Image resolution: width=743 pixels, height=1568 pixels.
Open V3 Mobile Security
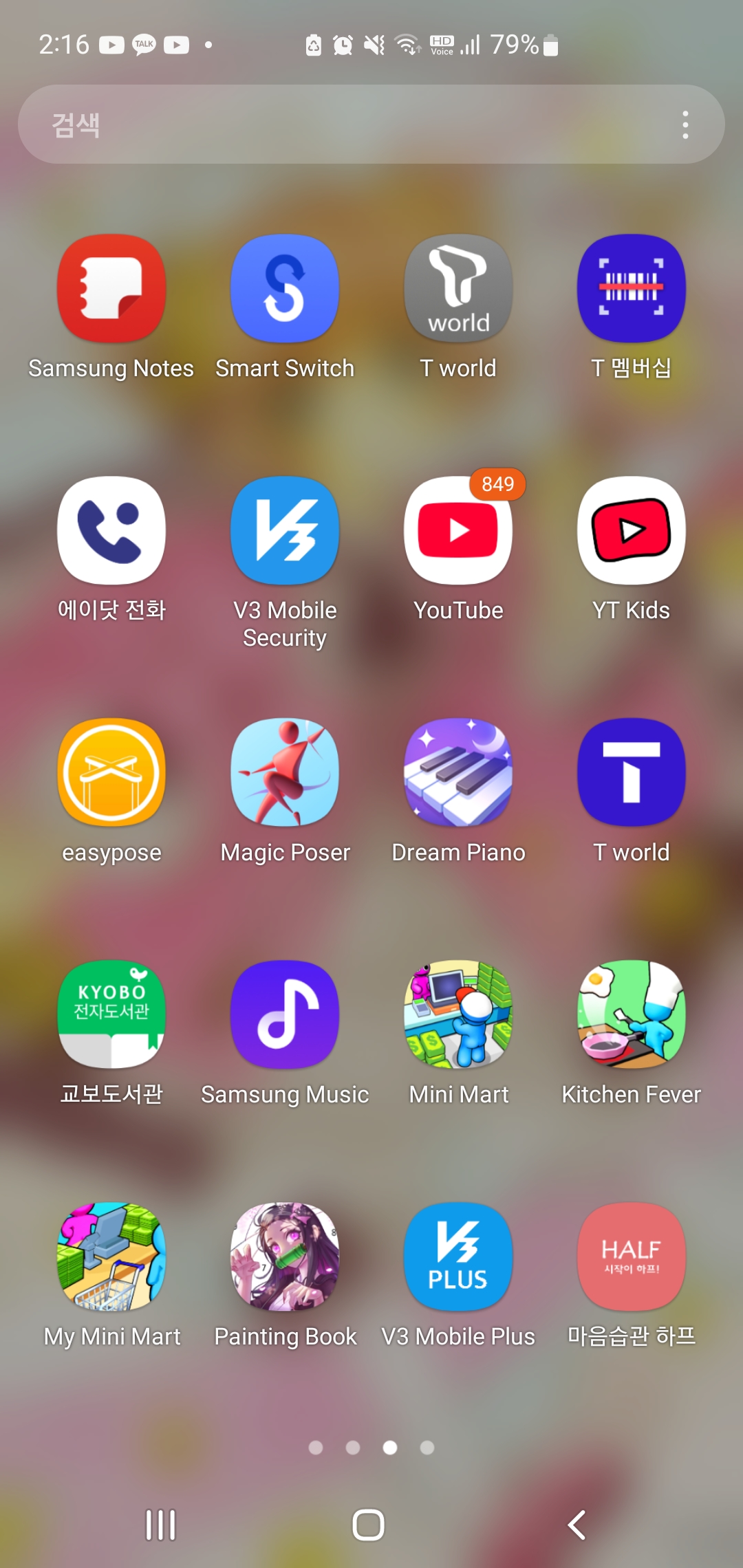[x=285, y=531]
